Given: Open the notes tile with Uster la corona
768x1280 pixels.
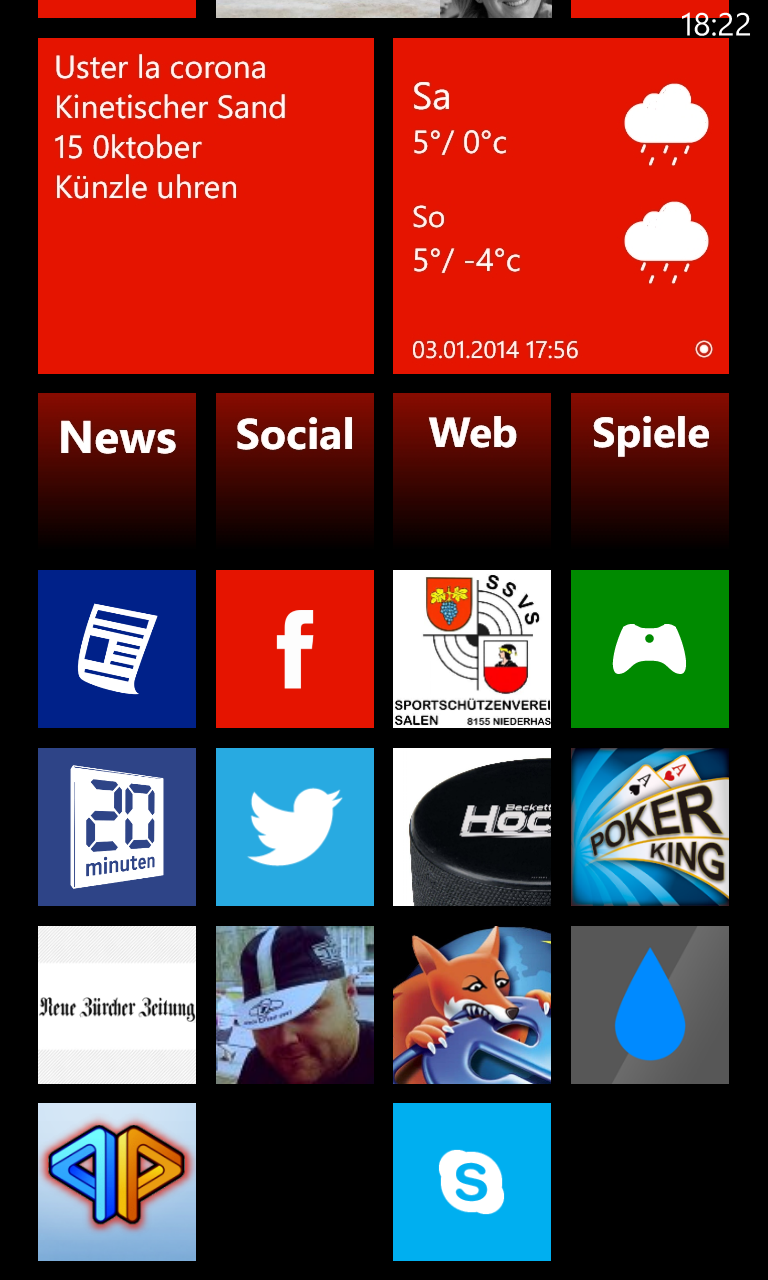Looking at the screenshot, I should click(205, 206).
